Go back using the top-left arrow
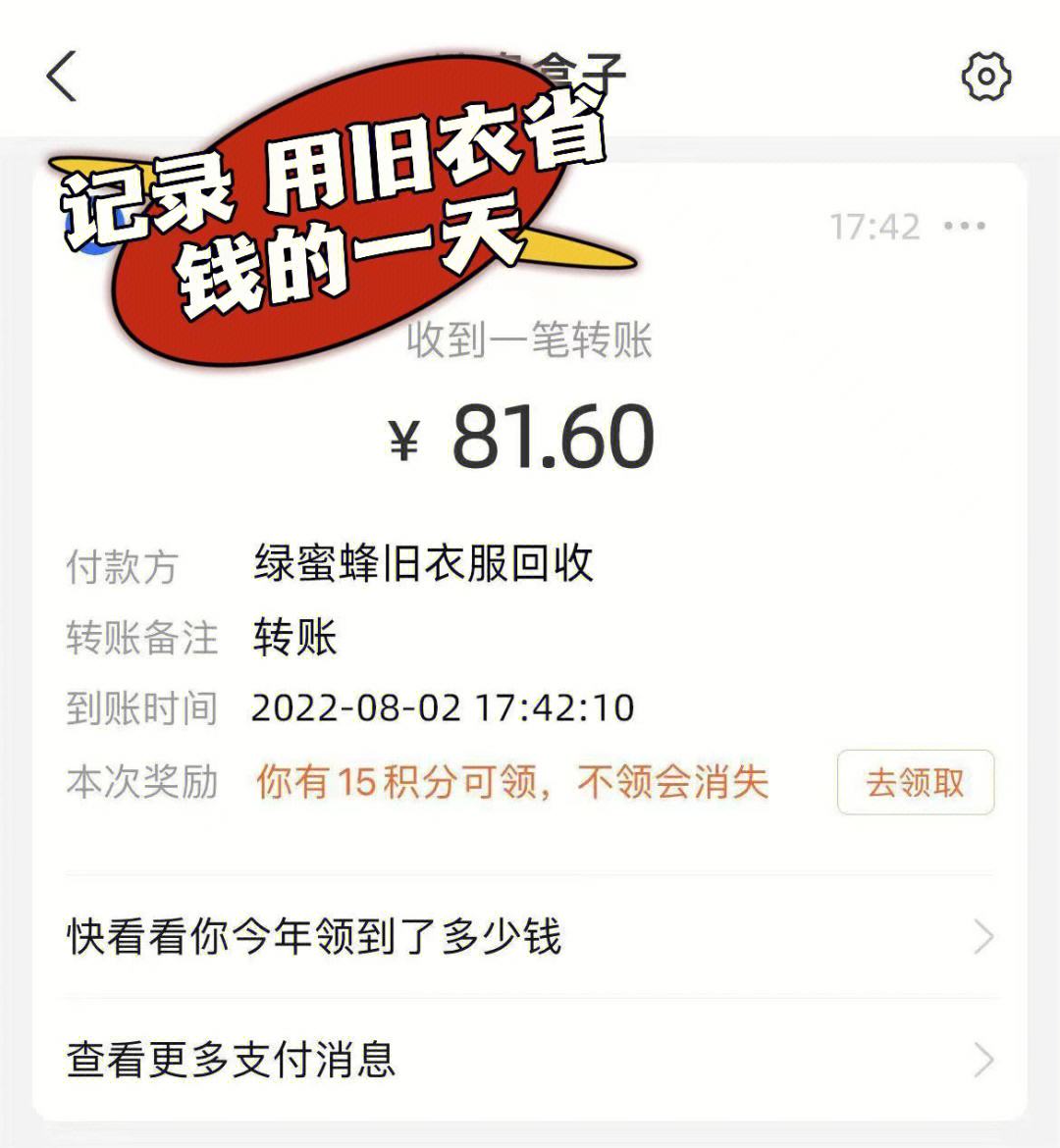This screenshot has width=1060, height=1148. [61, 76]
